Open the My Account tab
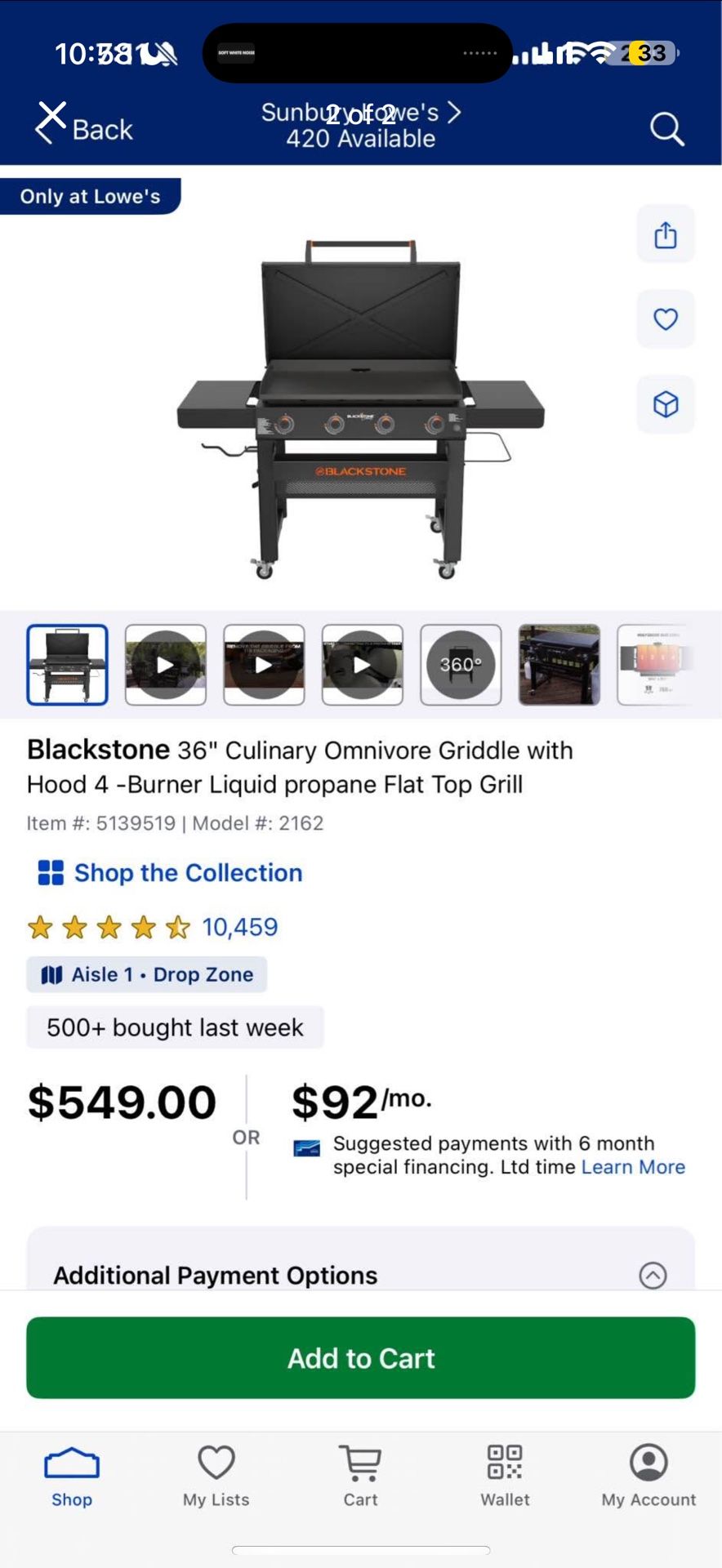The height and width of the screenshot is (1568, 722). pos(648,1476)
